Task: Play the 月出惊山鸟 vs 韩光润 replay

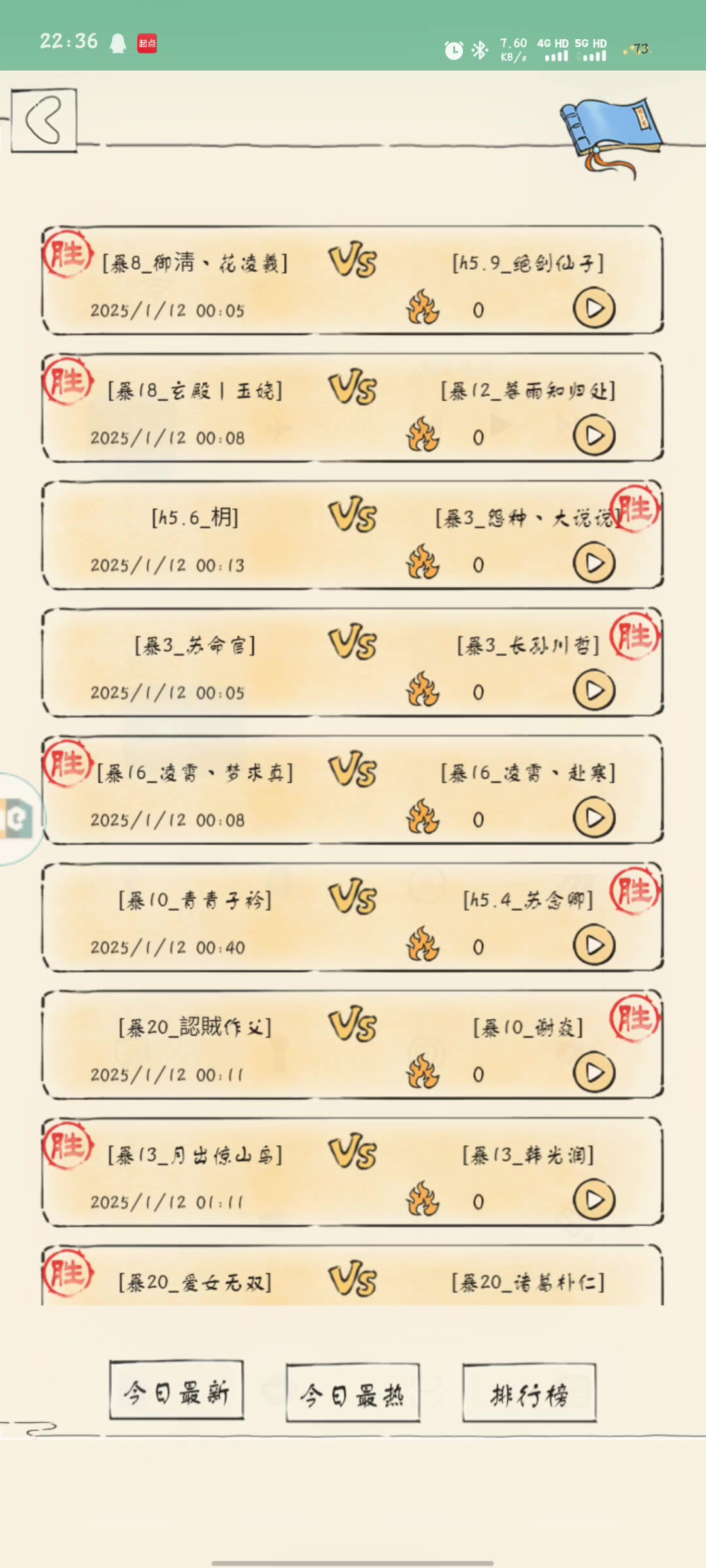Action: click(x=594, y=1200)
